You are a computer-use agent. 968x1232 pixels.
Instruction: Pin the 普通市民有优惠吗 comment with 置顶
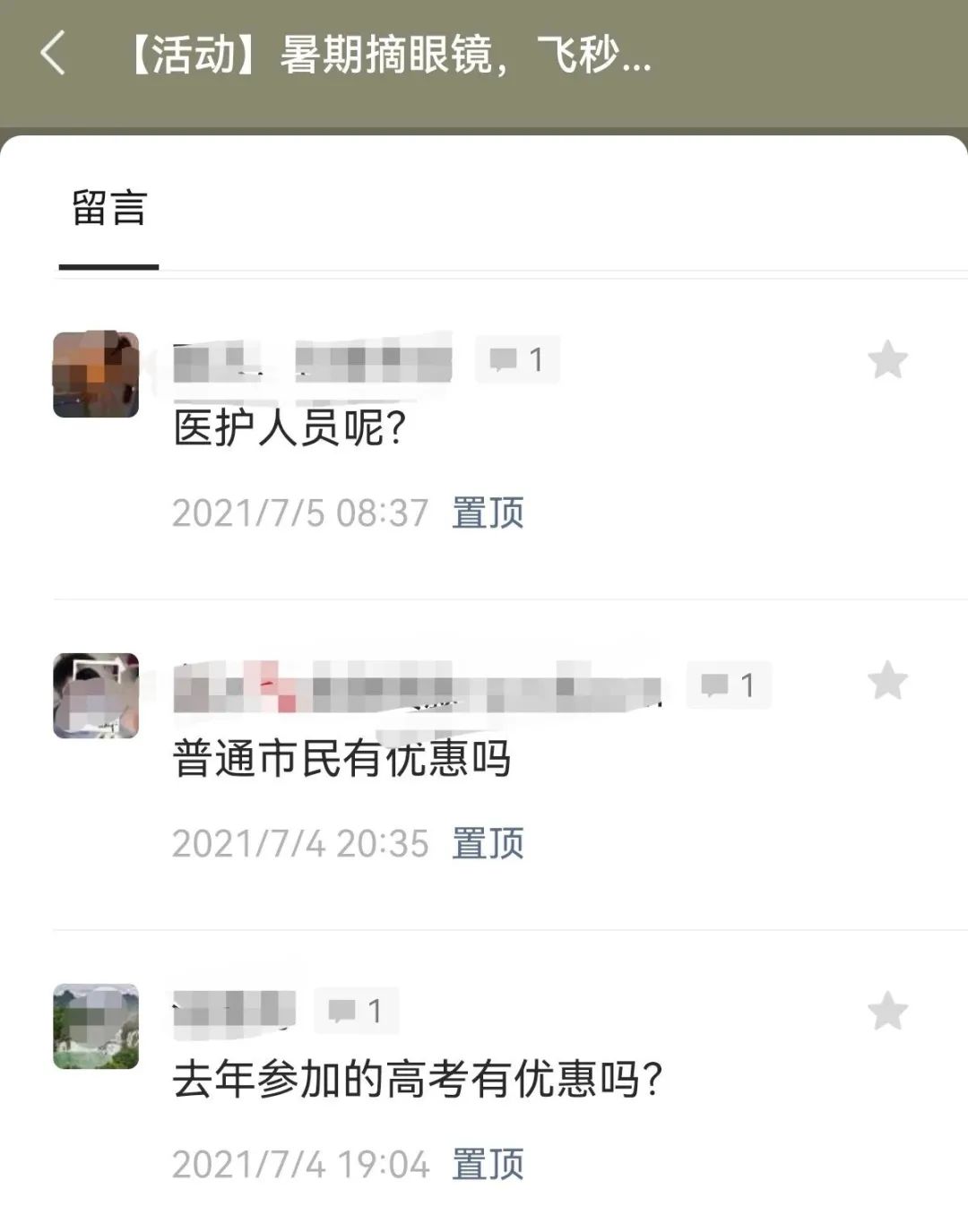[x=488, y=844]
